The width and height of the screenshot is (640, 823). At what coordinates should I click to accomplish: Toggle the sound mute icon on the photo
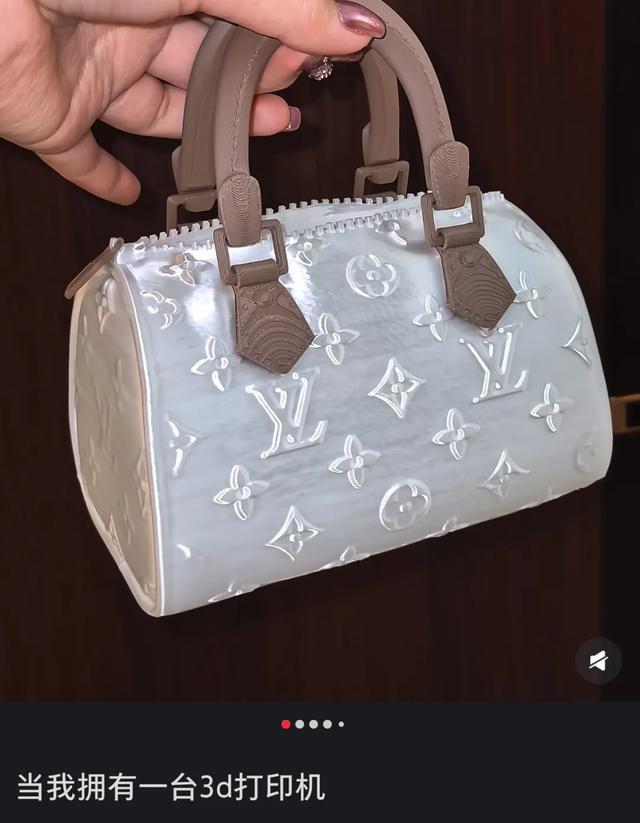pos(599,661)
